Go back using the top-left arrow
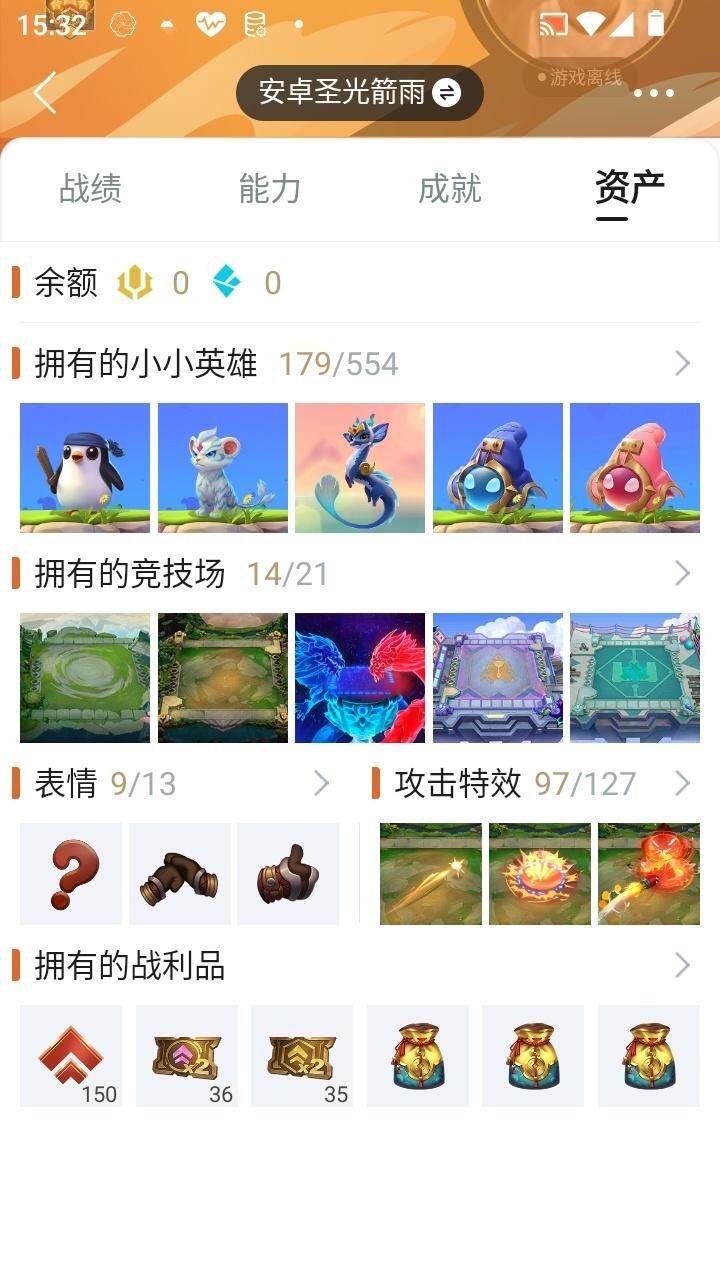This screenshot has height=1280, width=720. (45, 93)
